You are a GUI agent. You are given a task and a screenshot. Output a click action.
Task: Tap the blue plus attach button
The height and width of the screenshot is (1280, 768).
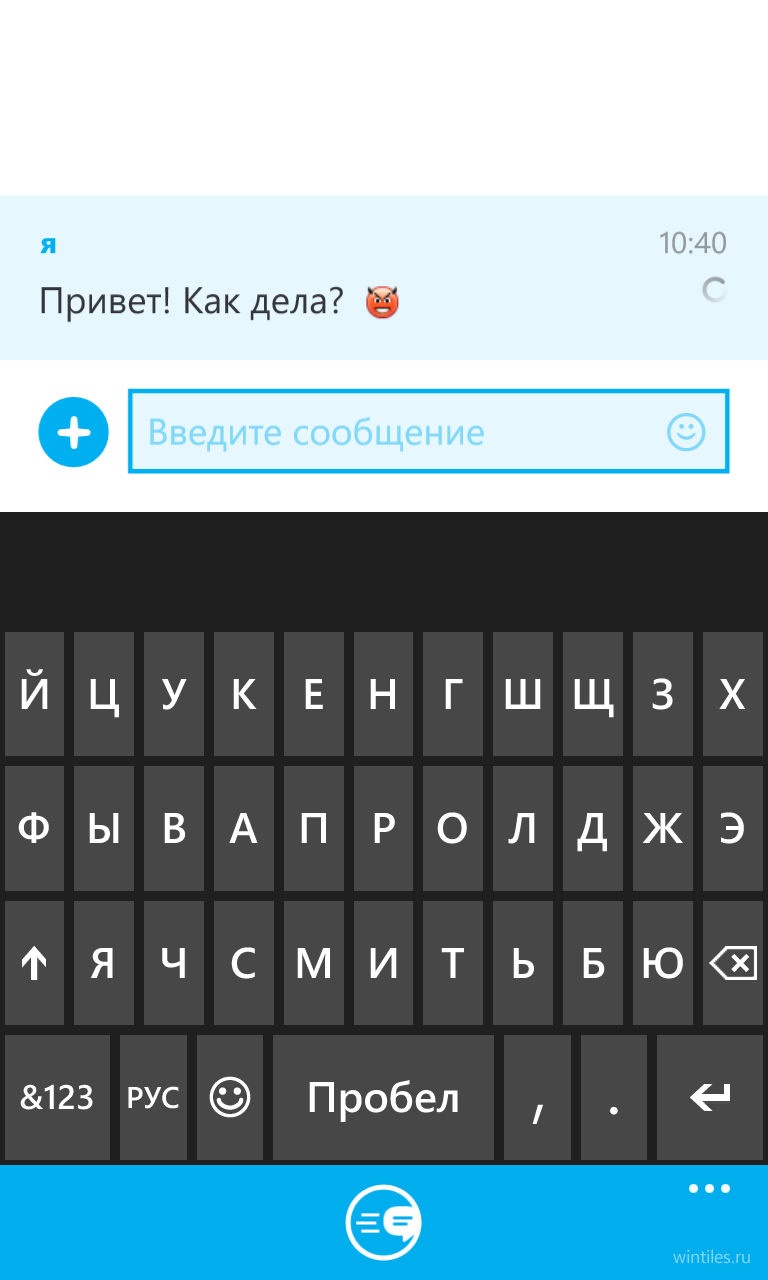[73, 432]
